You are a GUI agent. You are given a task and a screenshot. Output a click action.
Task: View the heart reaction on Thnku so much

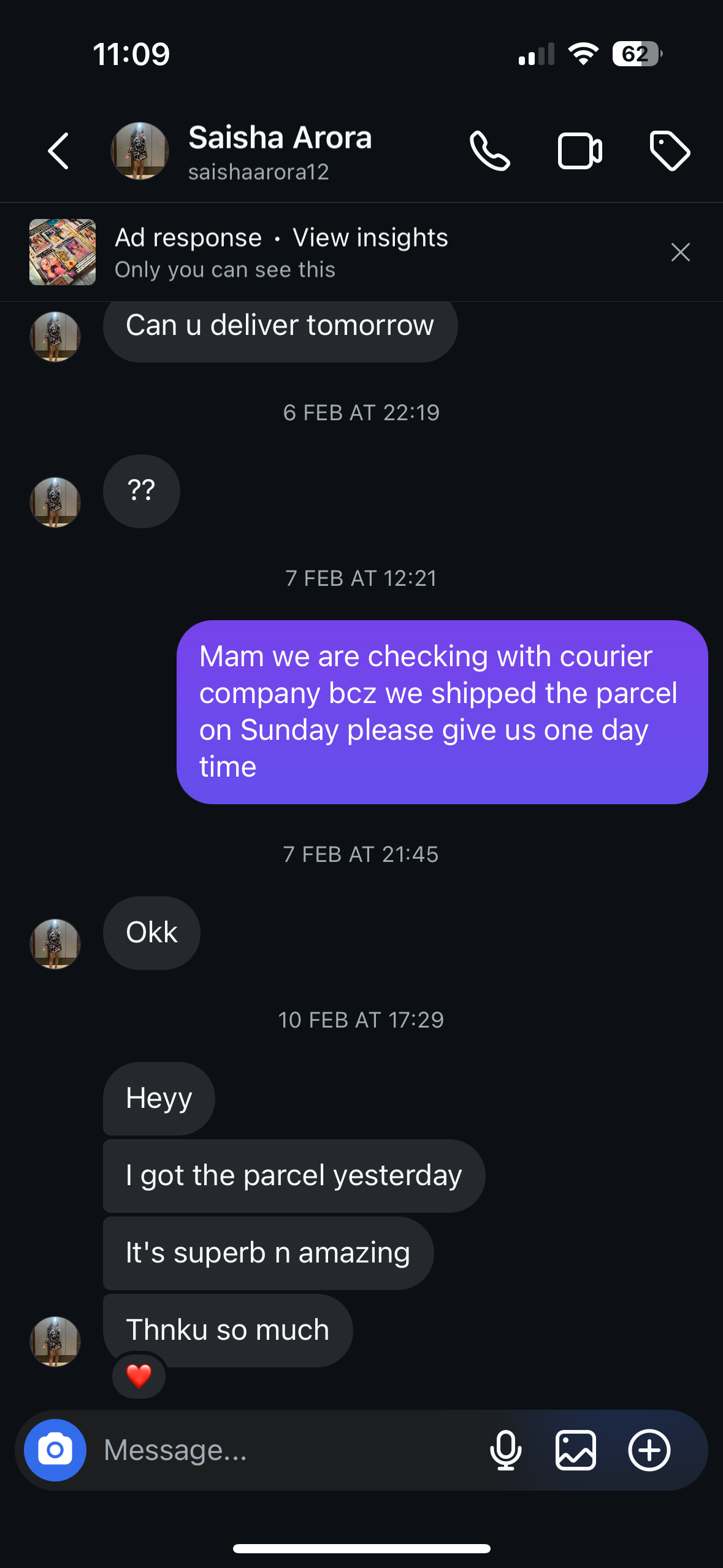pos(139,1376)
